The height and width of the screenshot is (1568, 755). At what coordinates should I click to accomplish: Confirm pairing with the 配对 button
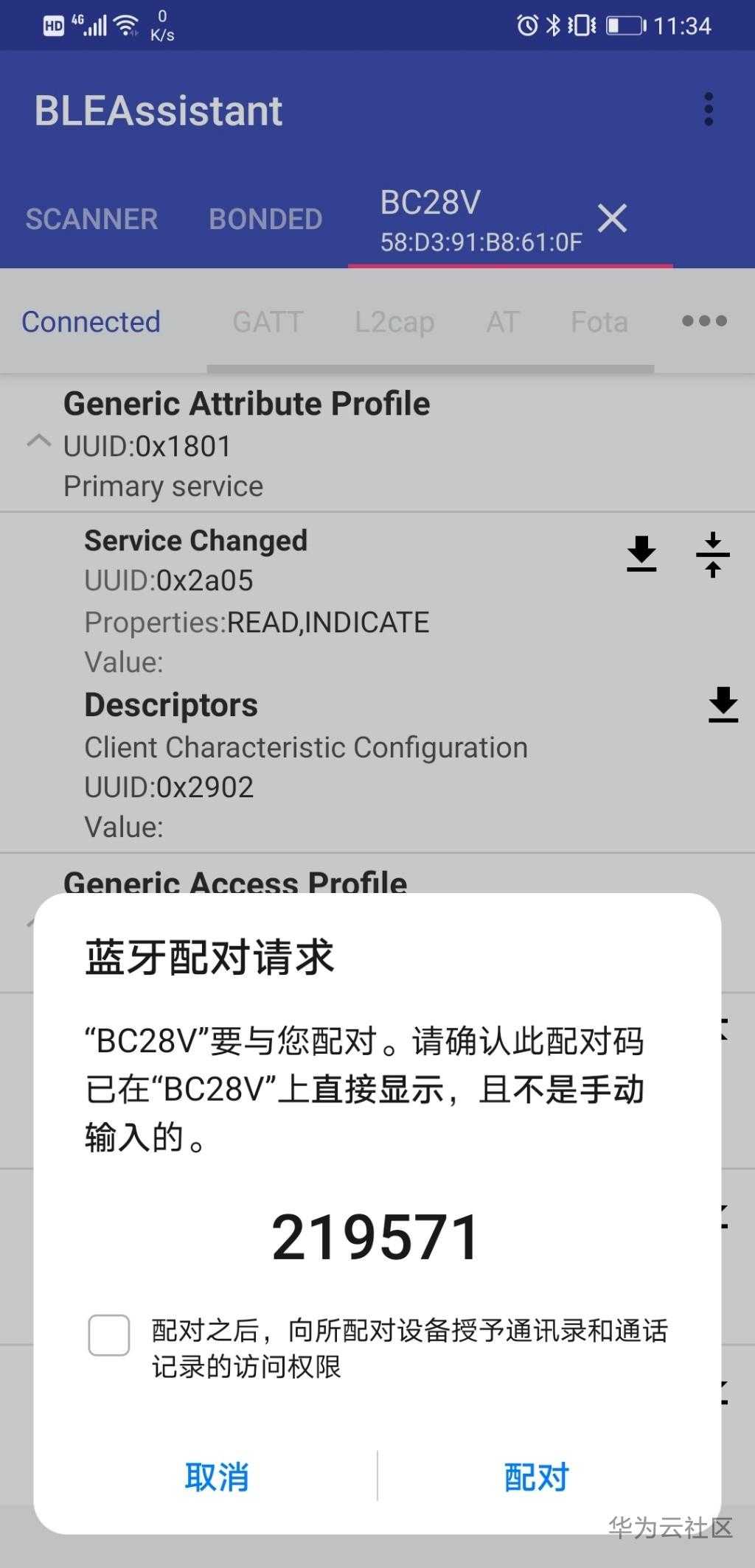point(536,1477)
